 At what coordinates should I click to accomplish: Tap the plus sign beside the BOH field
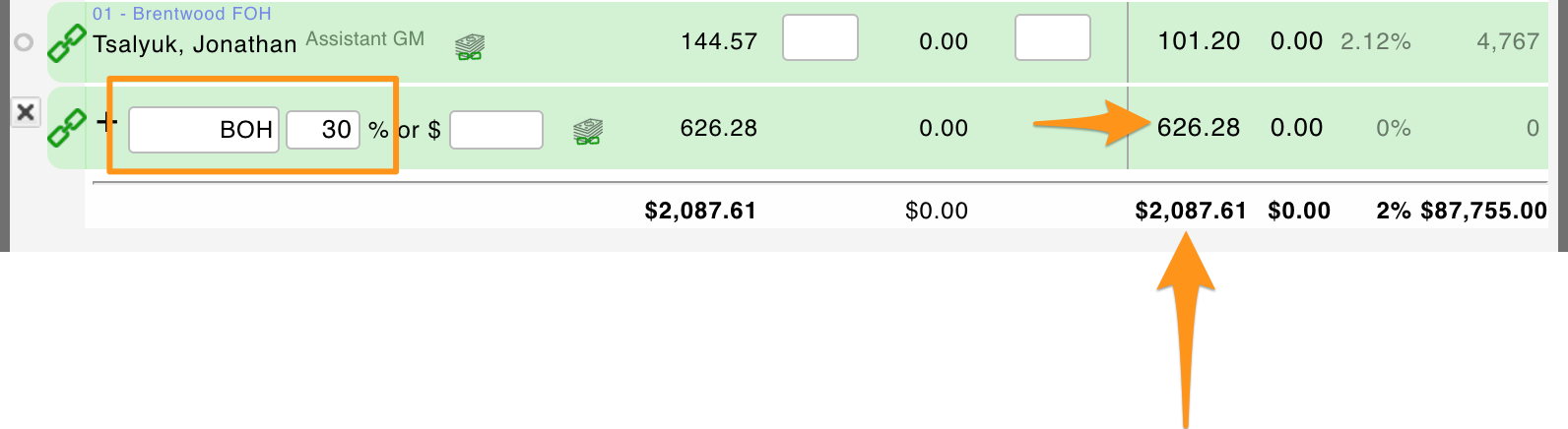[107, 122]
